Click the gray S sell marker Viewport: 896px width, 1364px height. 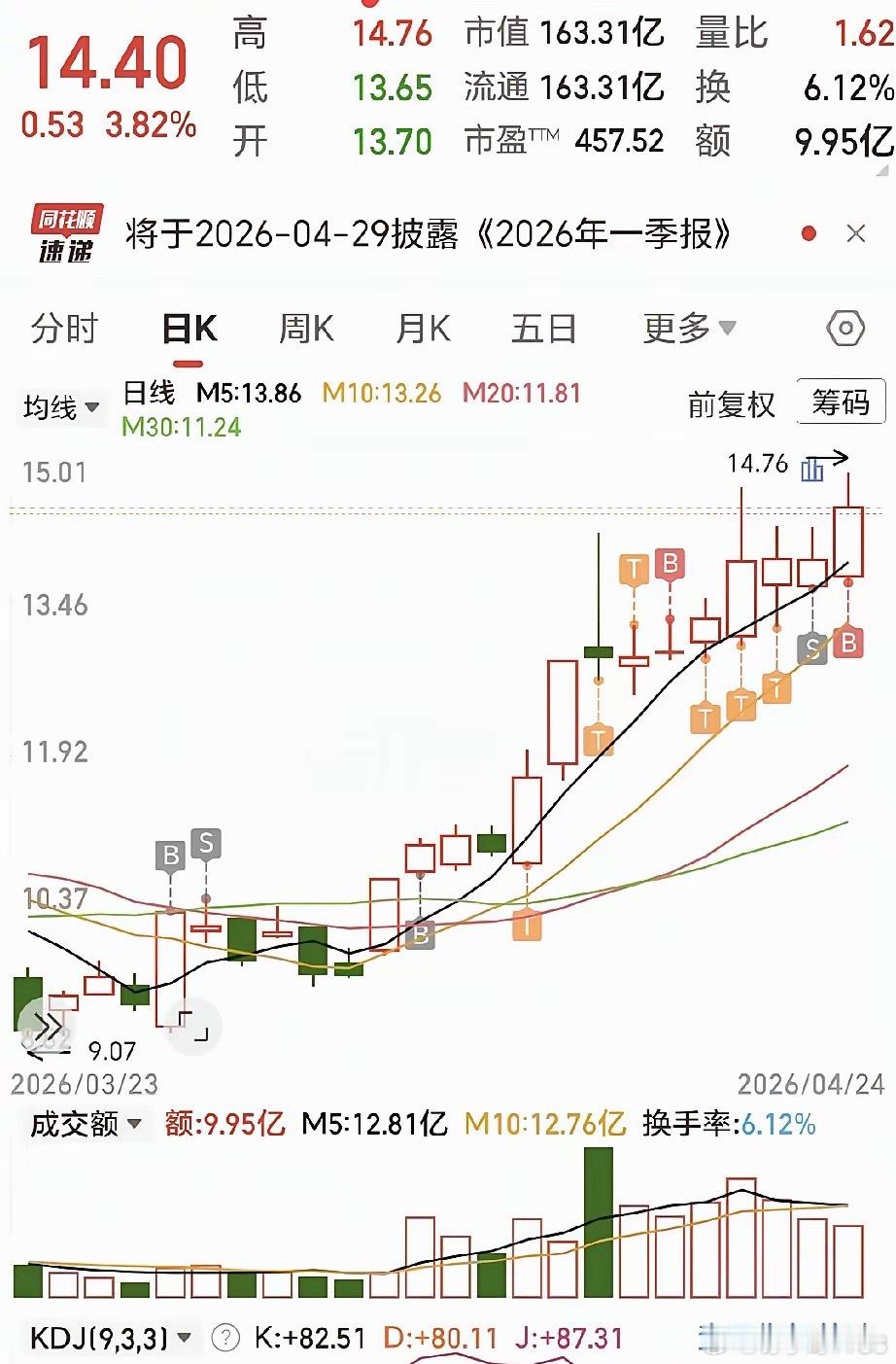point(204,843)
